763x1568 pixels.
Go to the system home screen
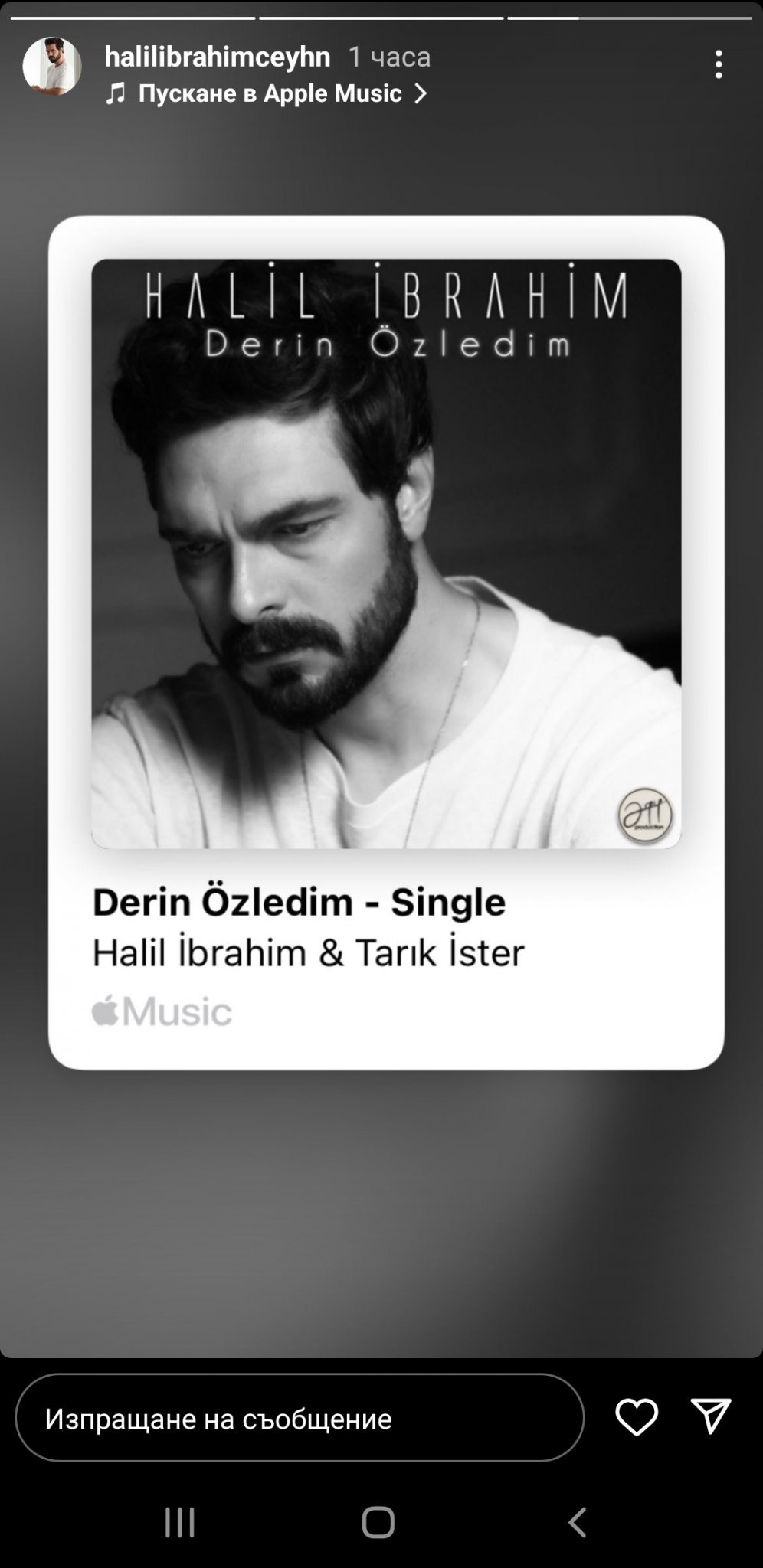(378, 1522)
